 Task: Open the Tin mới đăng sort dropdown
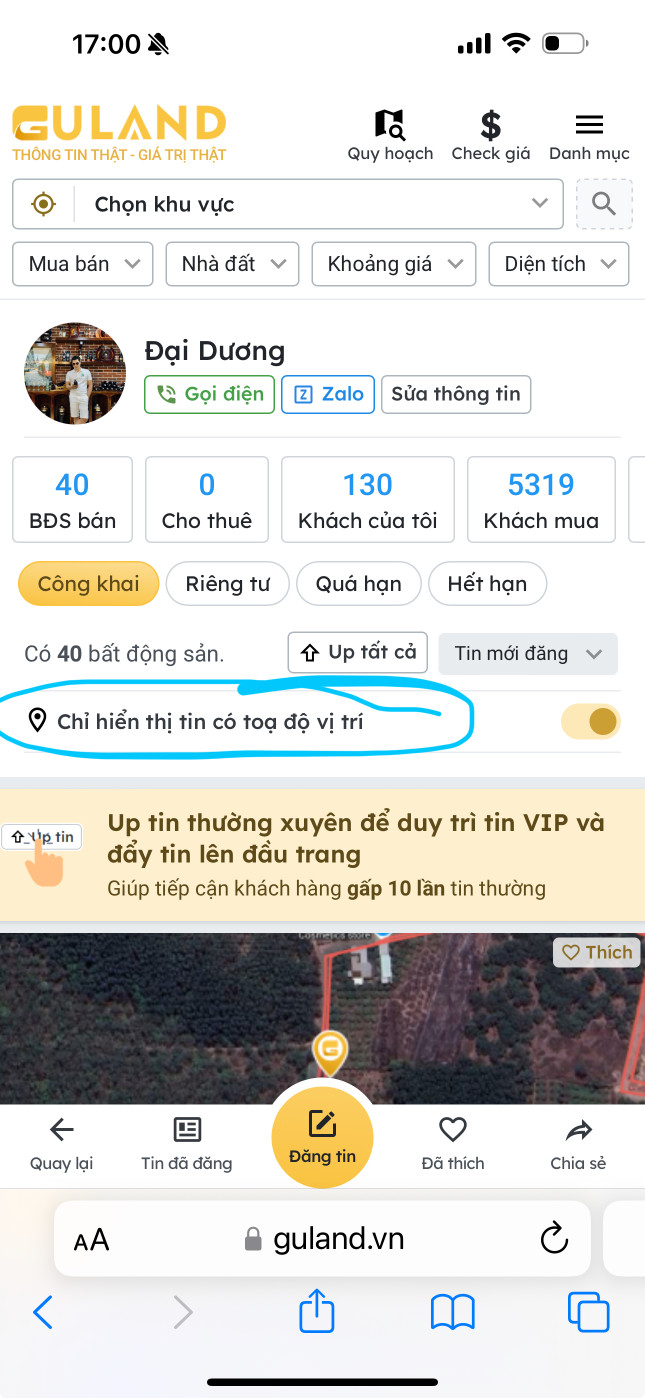(528, 654)
